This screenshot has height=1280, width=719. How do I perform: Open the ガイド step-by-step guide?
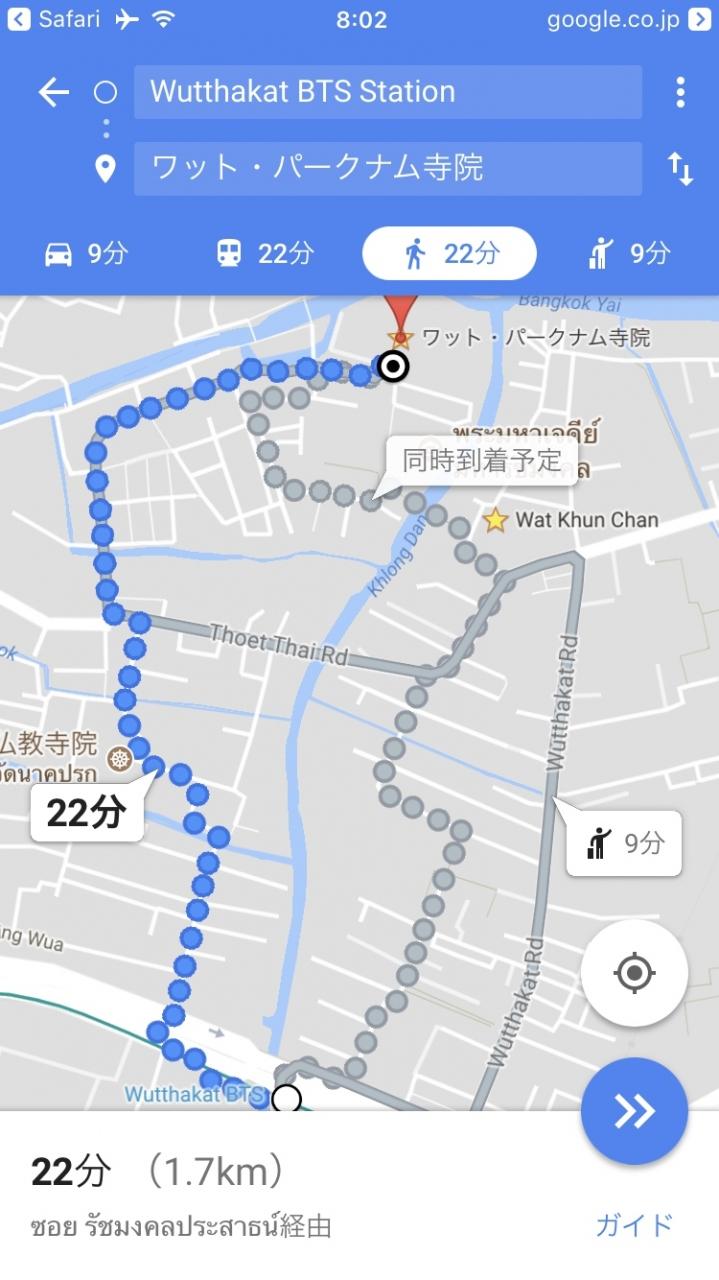point(634,1224)
